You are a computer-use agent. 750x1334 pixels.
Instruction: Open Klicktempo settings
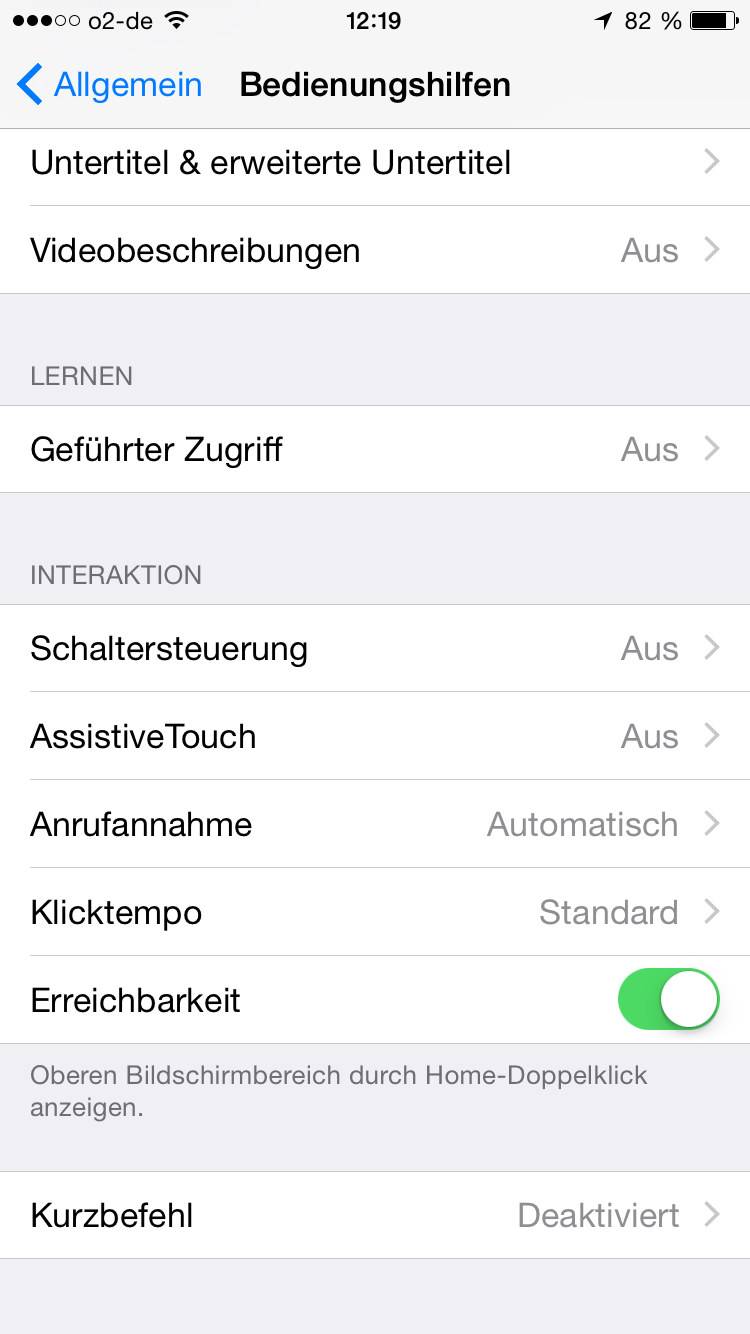tap(375, 912)
